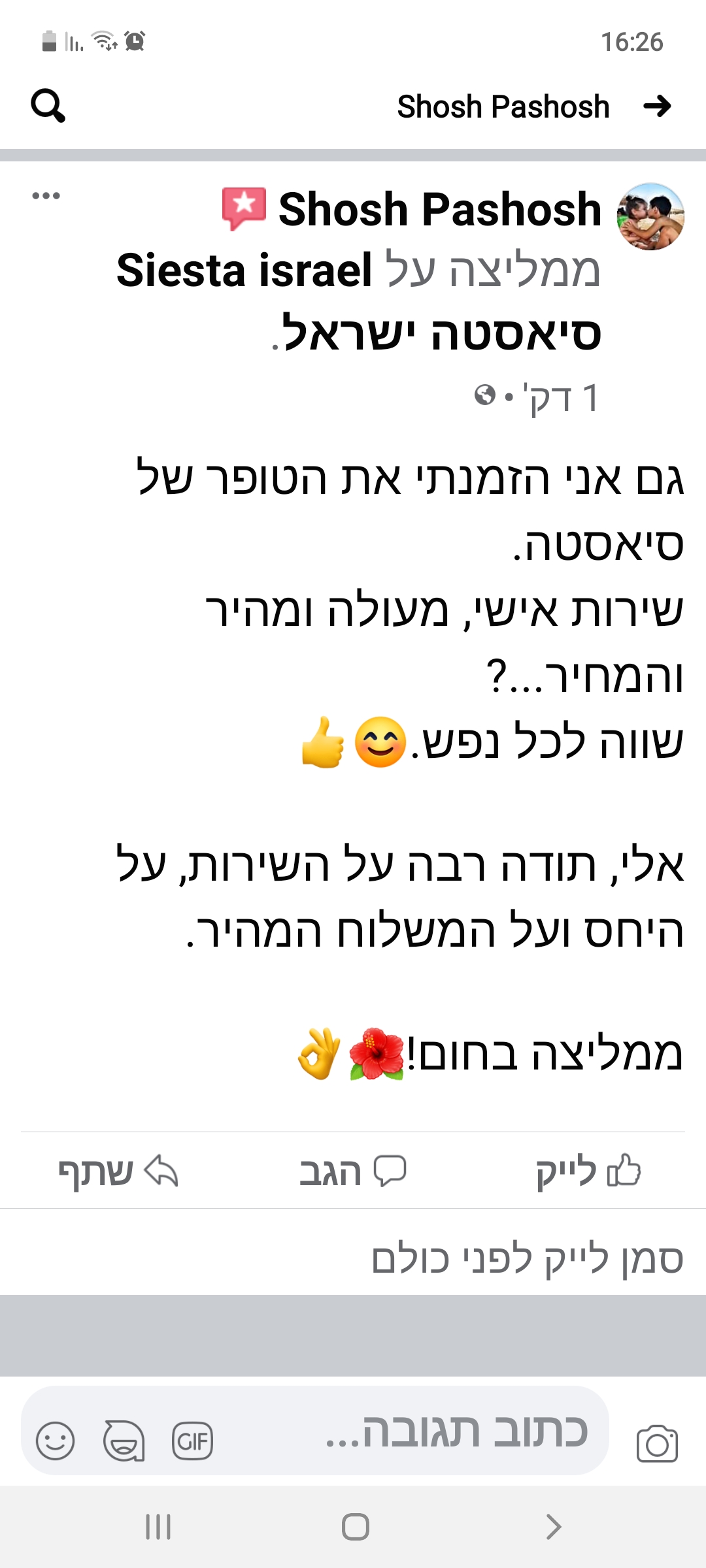Open the post's three-dot options menu

click(x=46, y=195)
